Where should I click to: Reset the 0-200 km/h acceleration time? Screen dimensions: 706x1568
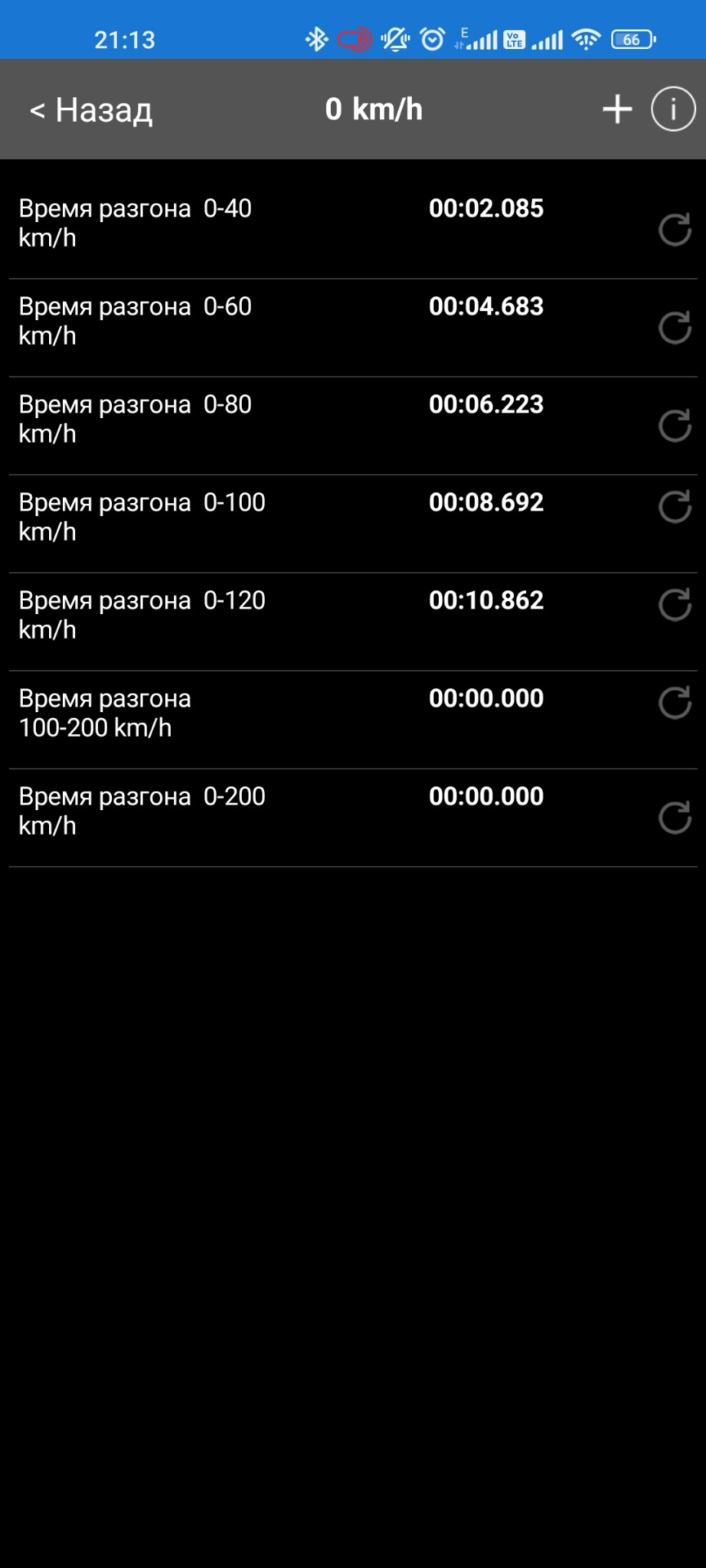675,817
